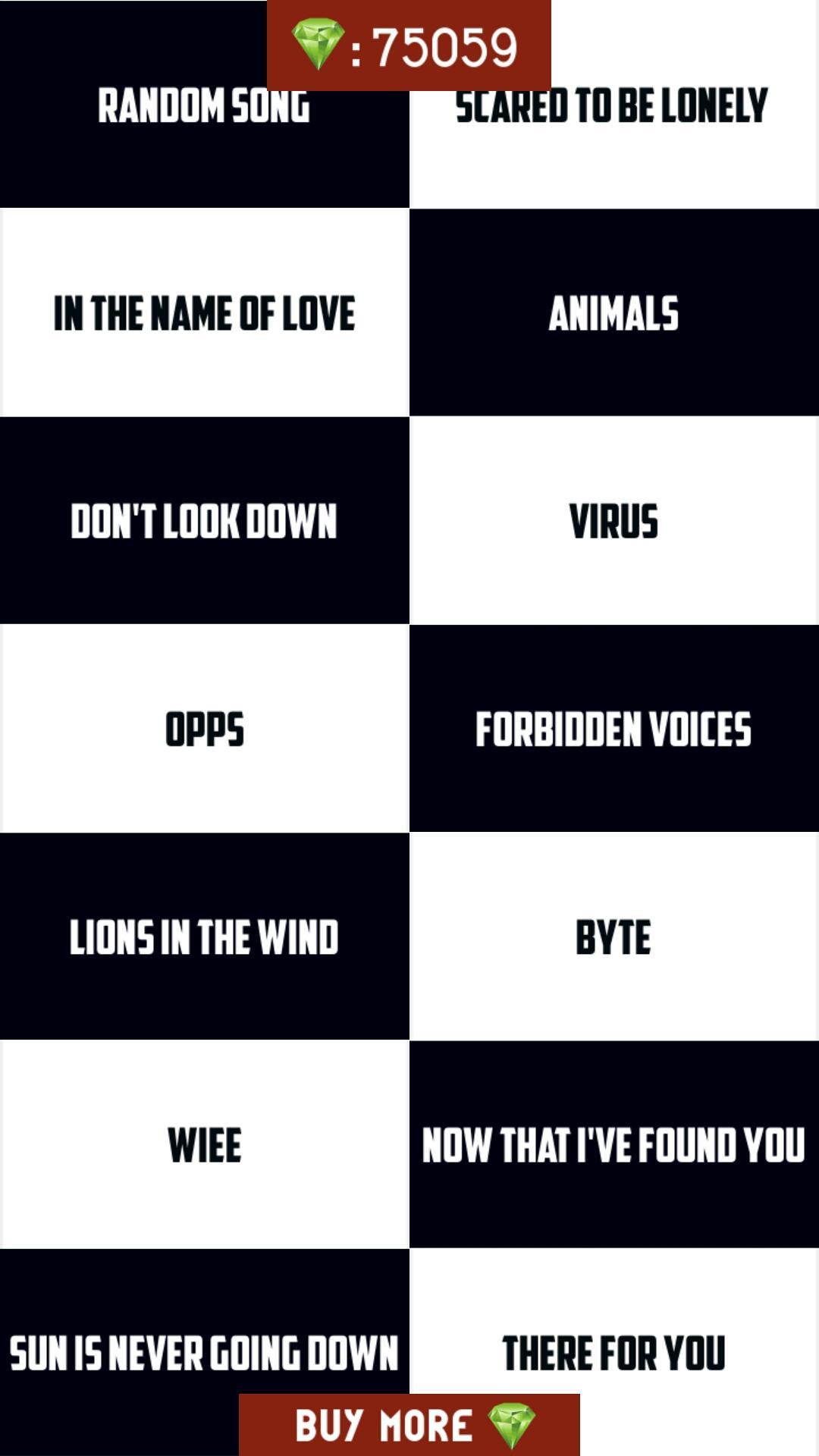819x1456 pixels.
Task: Choose the Animals song tile
Action: point(614,312)
